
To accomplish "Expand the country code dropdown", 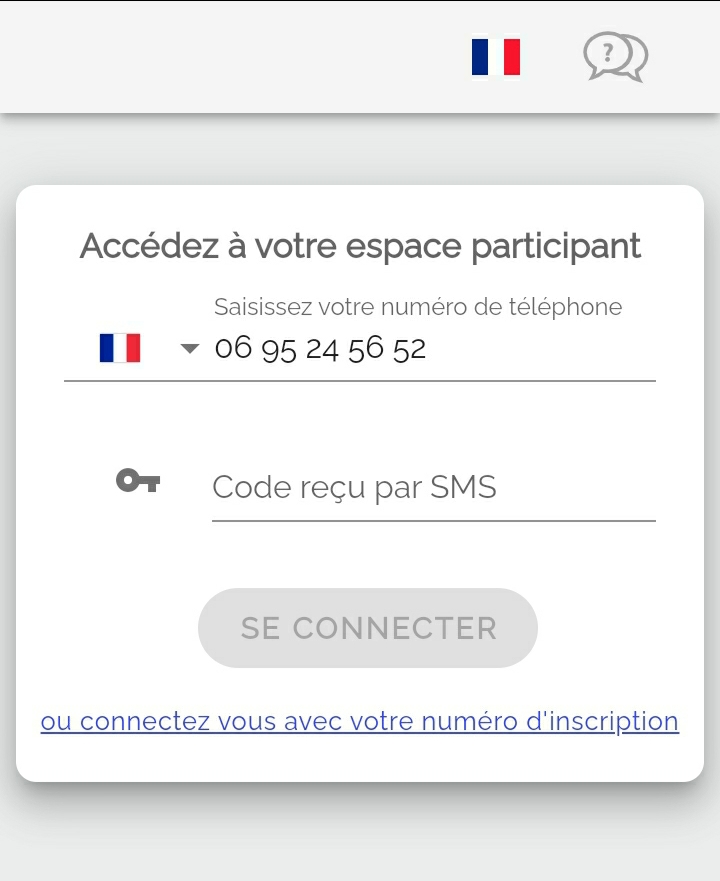I will pyautogui.click(x=189, y=349).
